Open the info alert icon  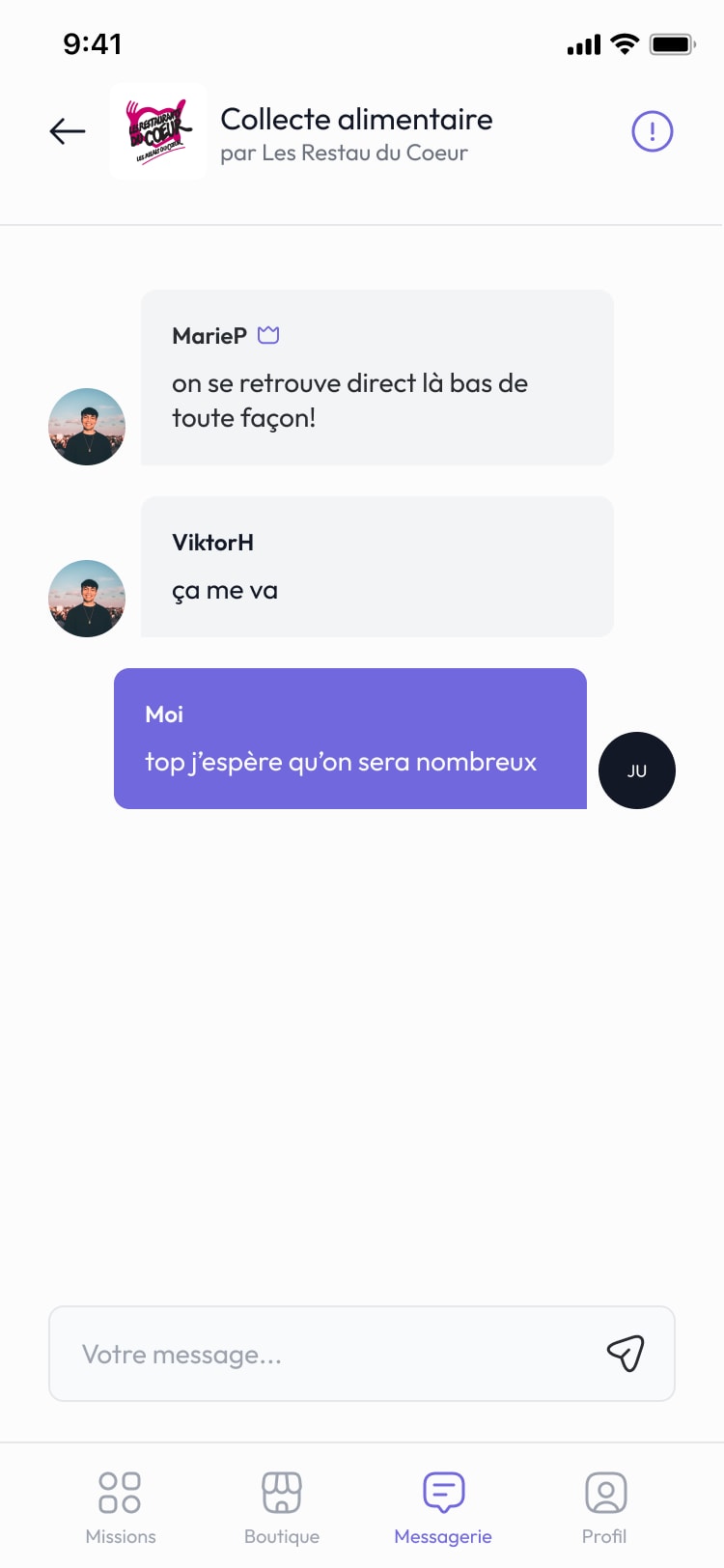click(x=653, y=131)
